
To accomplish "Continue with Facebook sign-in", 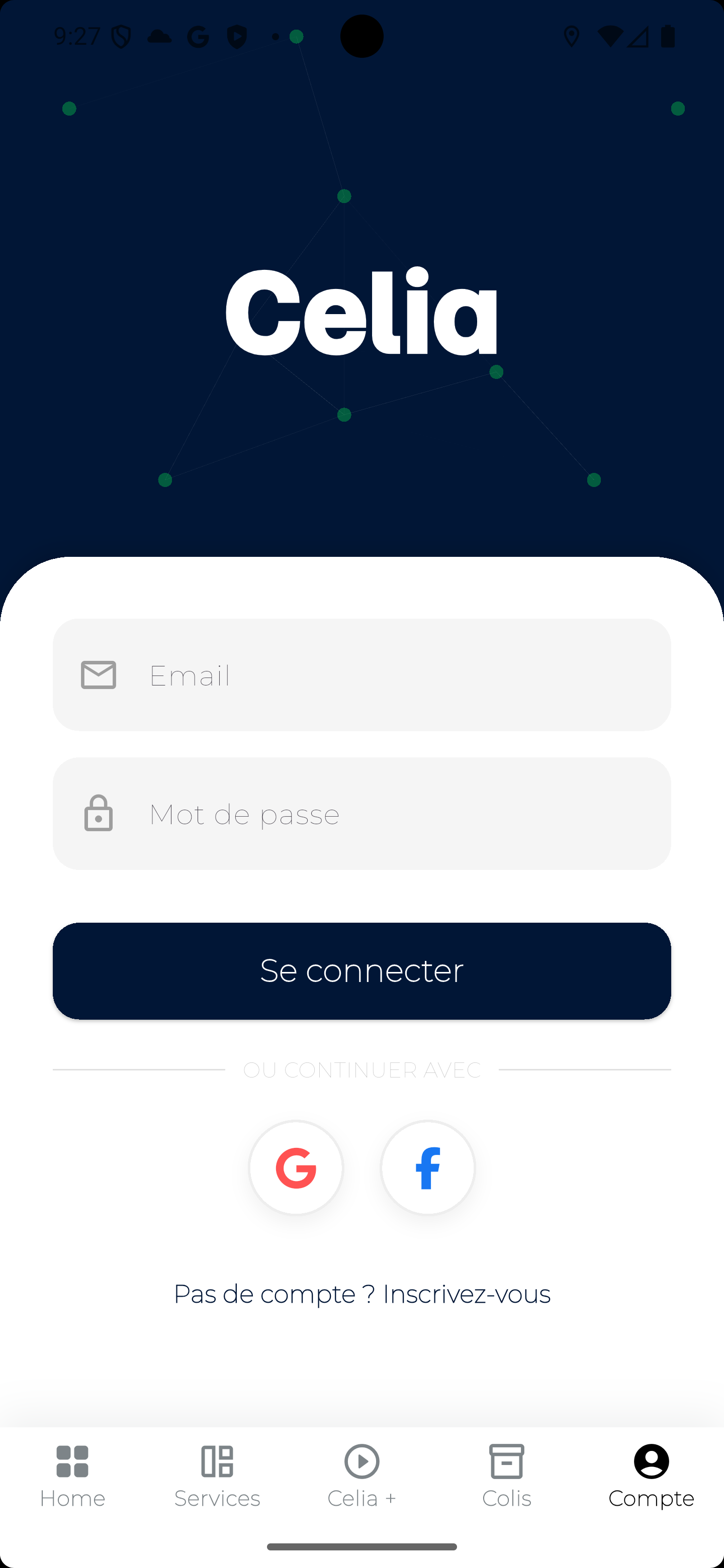I will (x=427, y=1168).
